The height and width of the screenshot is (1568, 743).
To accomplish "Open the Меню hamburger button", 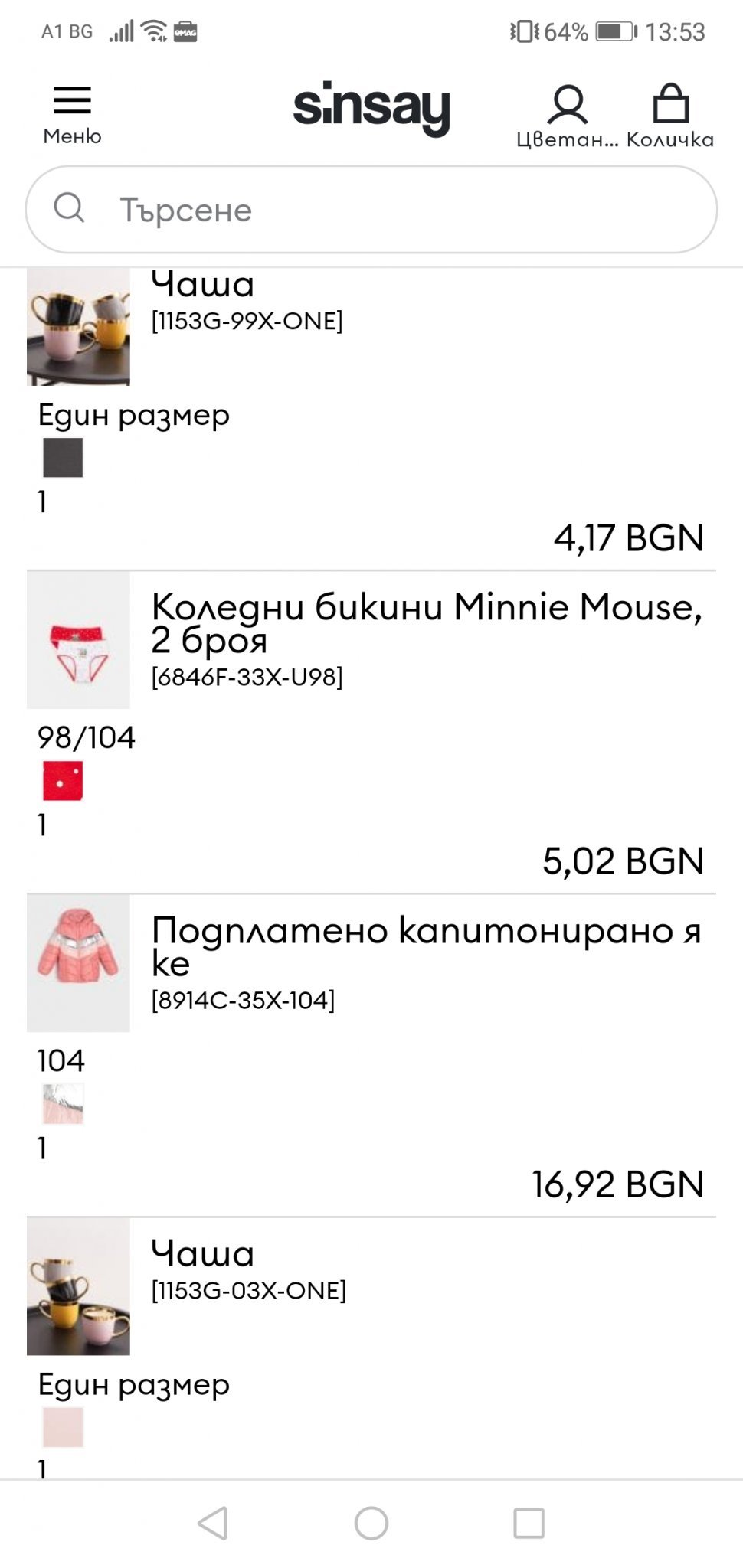I will click(x=72, y=113).
